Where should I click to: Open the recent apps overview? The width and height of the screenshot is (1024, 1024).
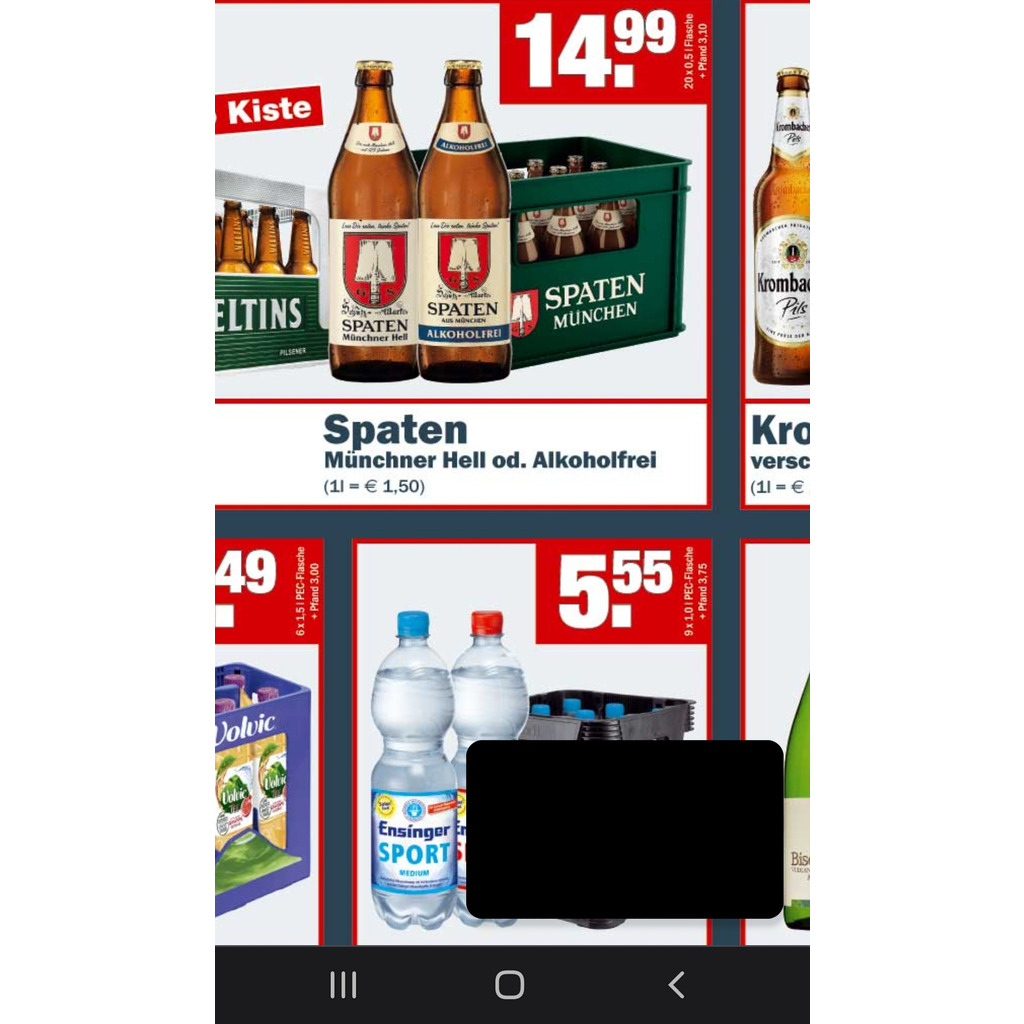(343, 985)
